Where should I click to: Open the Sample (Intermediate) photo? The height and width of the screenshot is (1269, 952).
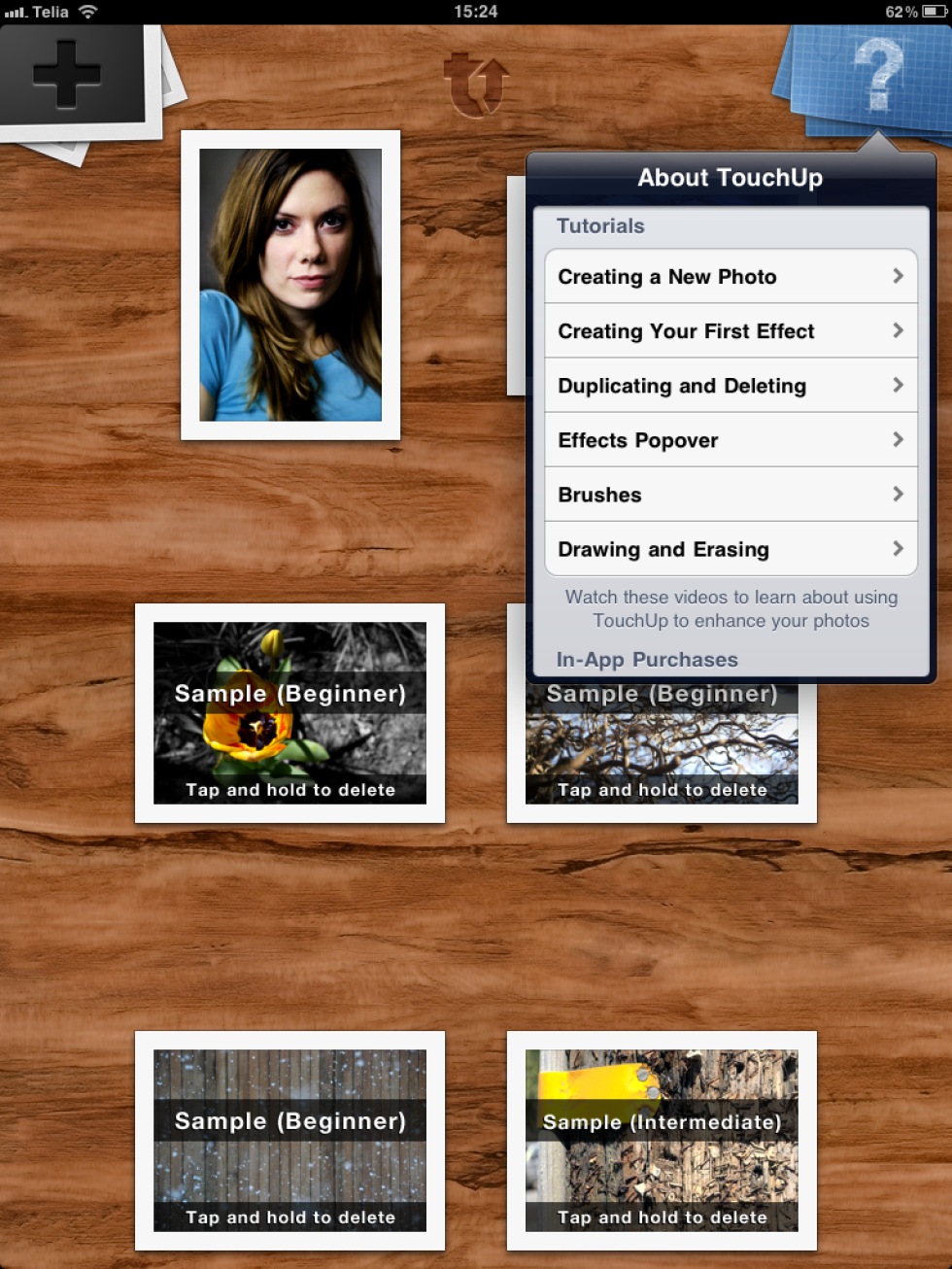click(662, 1141)
